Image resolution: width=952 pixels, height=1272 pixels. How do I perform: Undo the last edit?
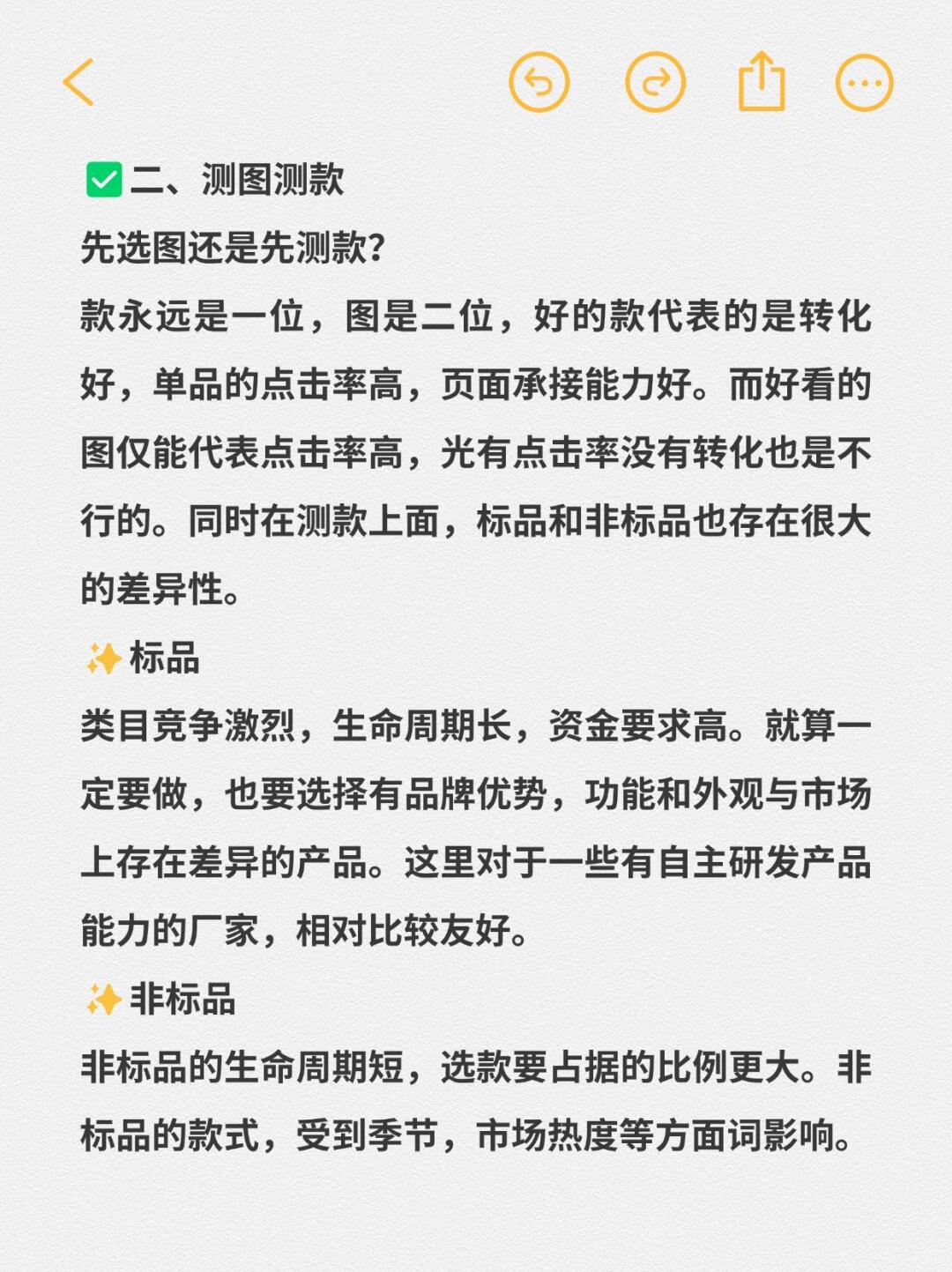pyautogui.click(x=539, y=83)
